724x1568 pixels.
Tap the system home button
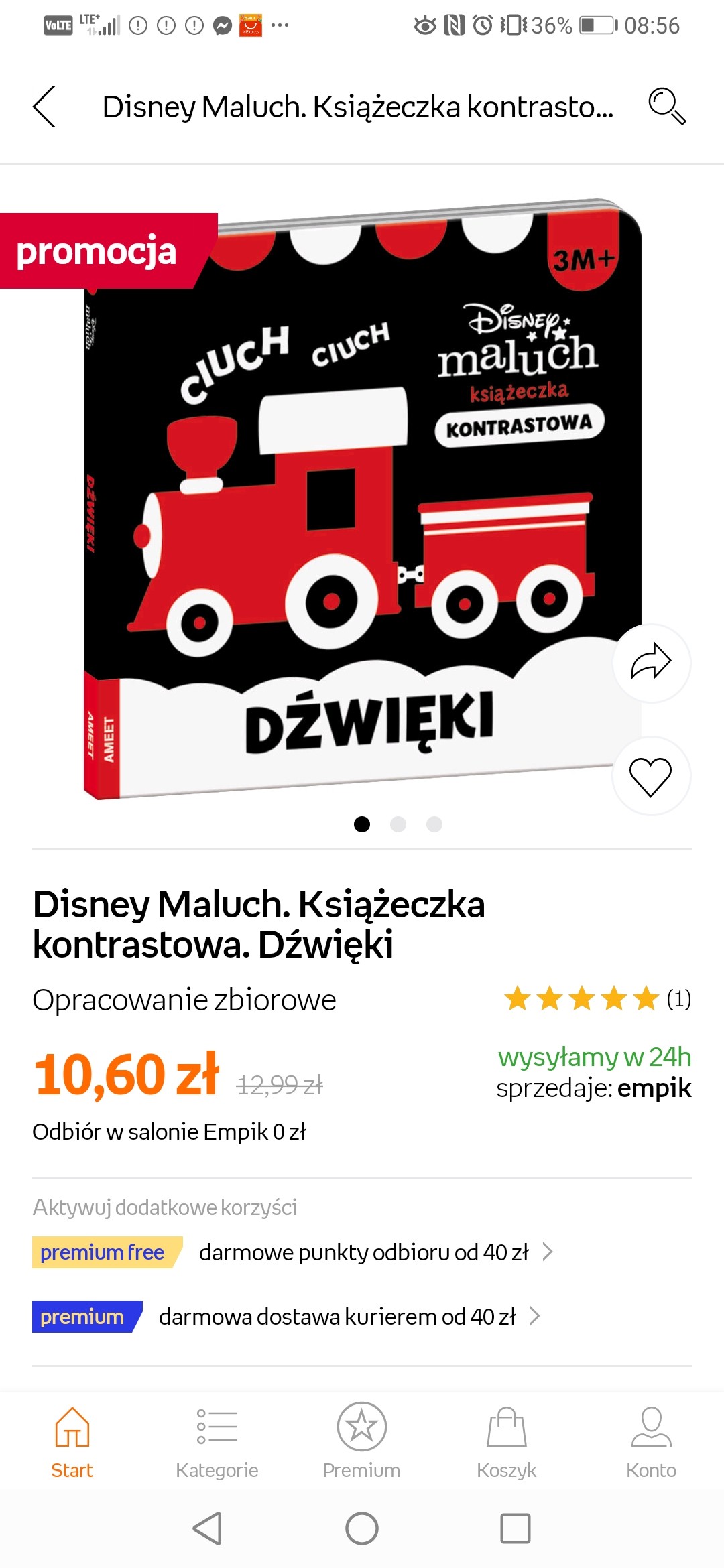tap(362, 1529)
